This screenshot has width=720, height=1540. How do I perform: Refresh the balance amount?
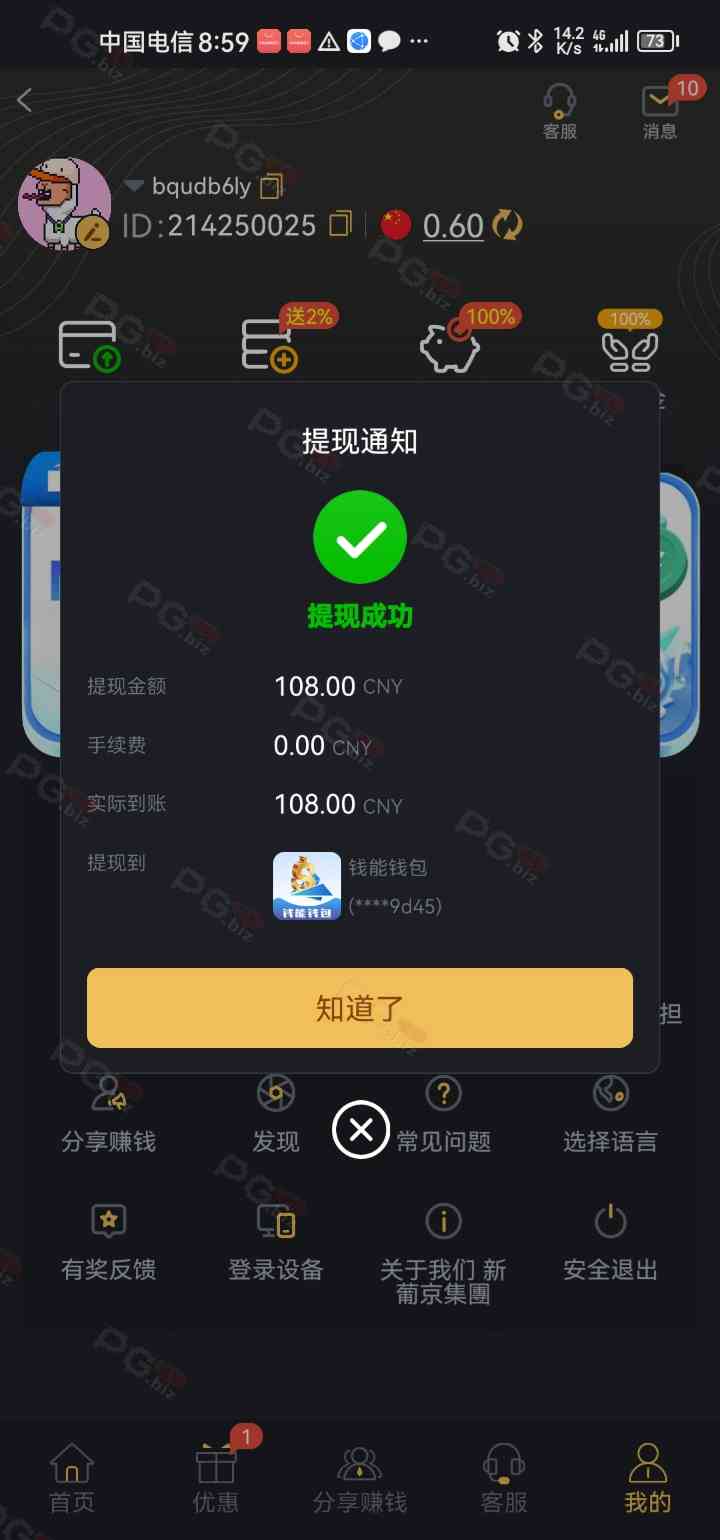click(508, 225)
